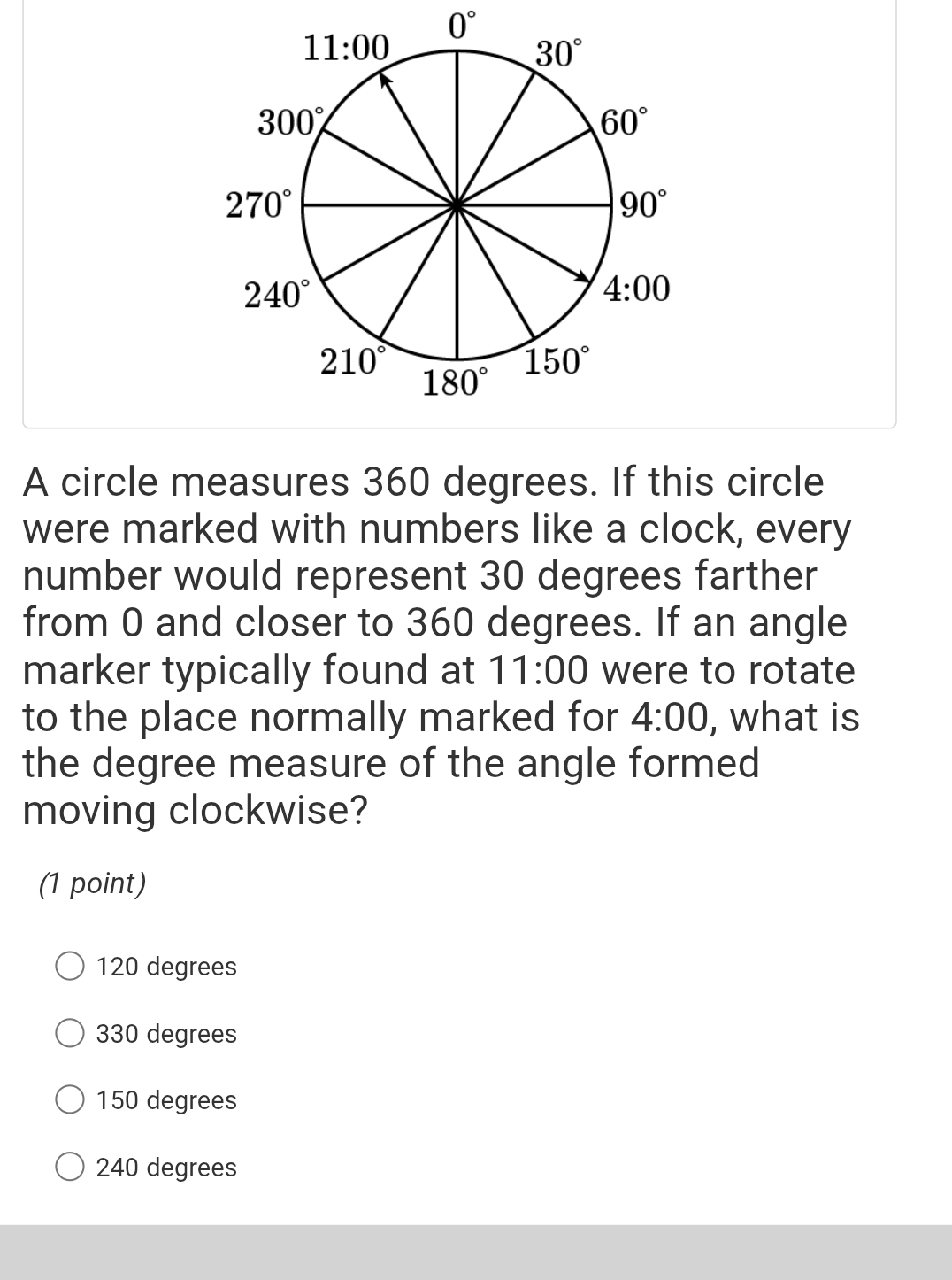Image resolution: width=952 pixels, height=1280 pixels.
Task: Click the center of the circle diagram
Action: [457, 205]
